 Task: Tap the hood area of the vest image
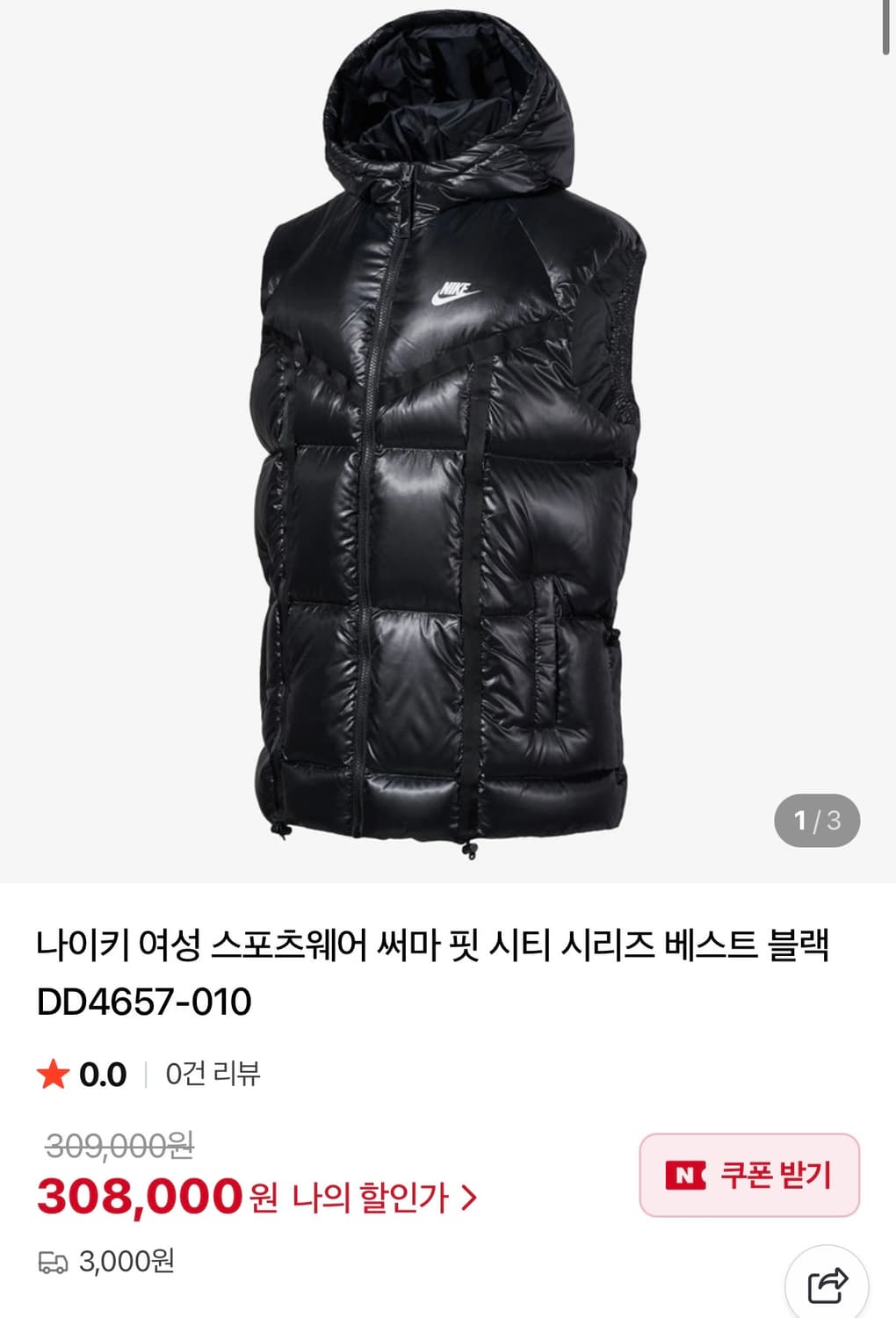(x=448, y=105)
